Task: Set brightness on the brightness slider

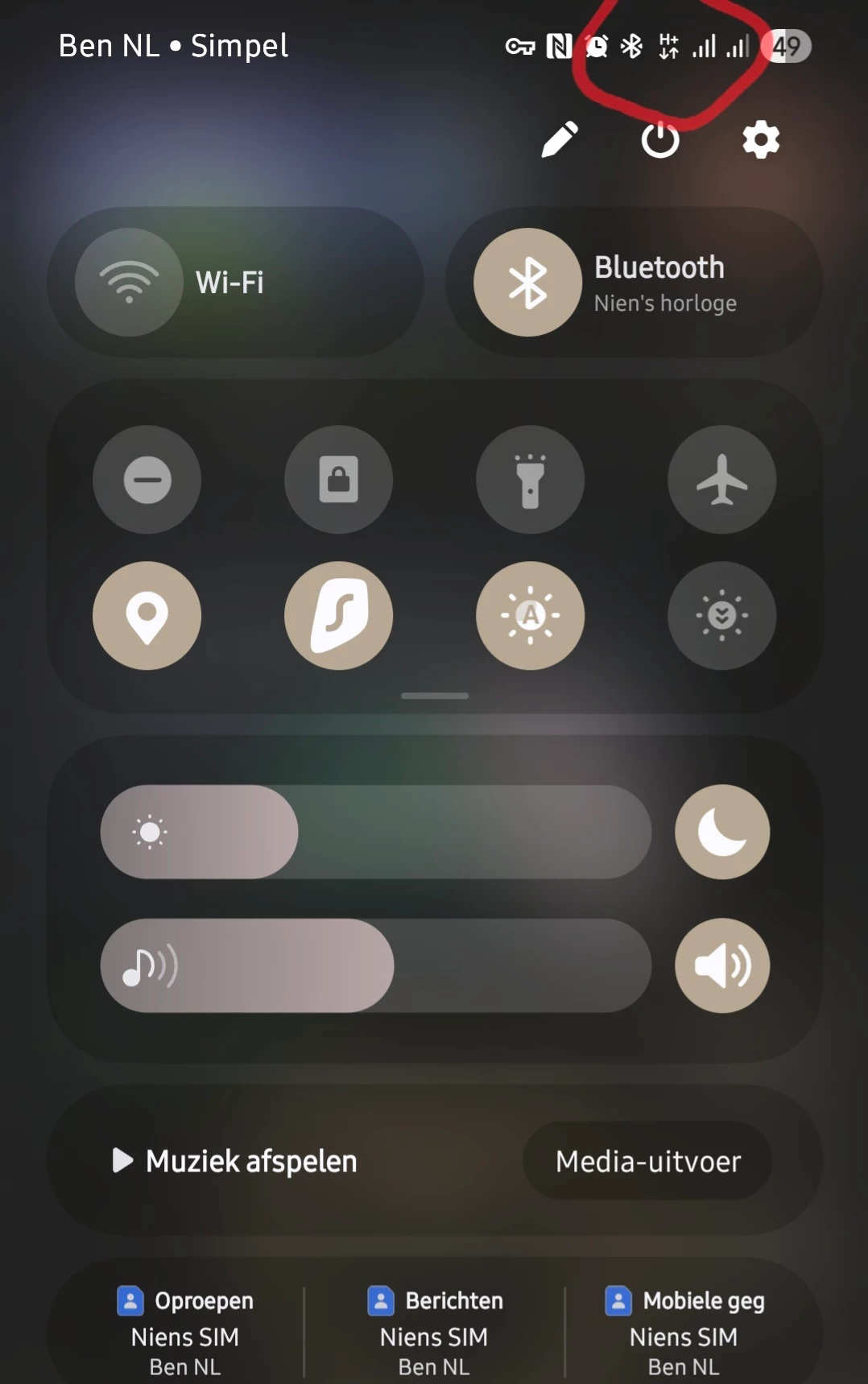Action: tap(375, 832)
